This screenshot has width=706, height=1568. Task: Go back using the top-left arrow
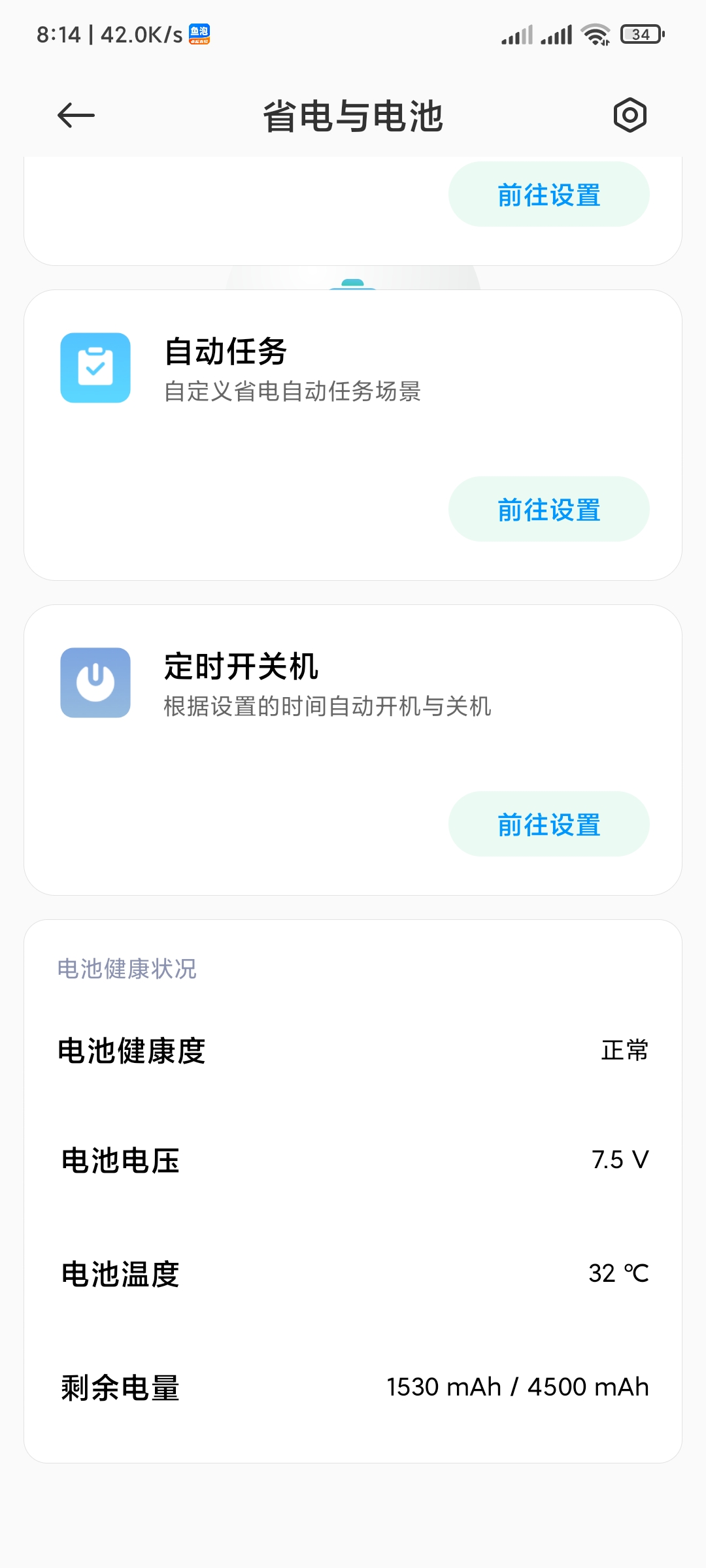76,116
